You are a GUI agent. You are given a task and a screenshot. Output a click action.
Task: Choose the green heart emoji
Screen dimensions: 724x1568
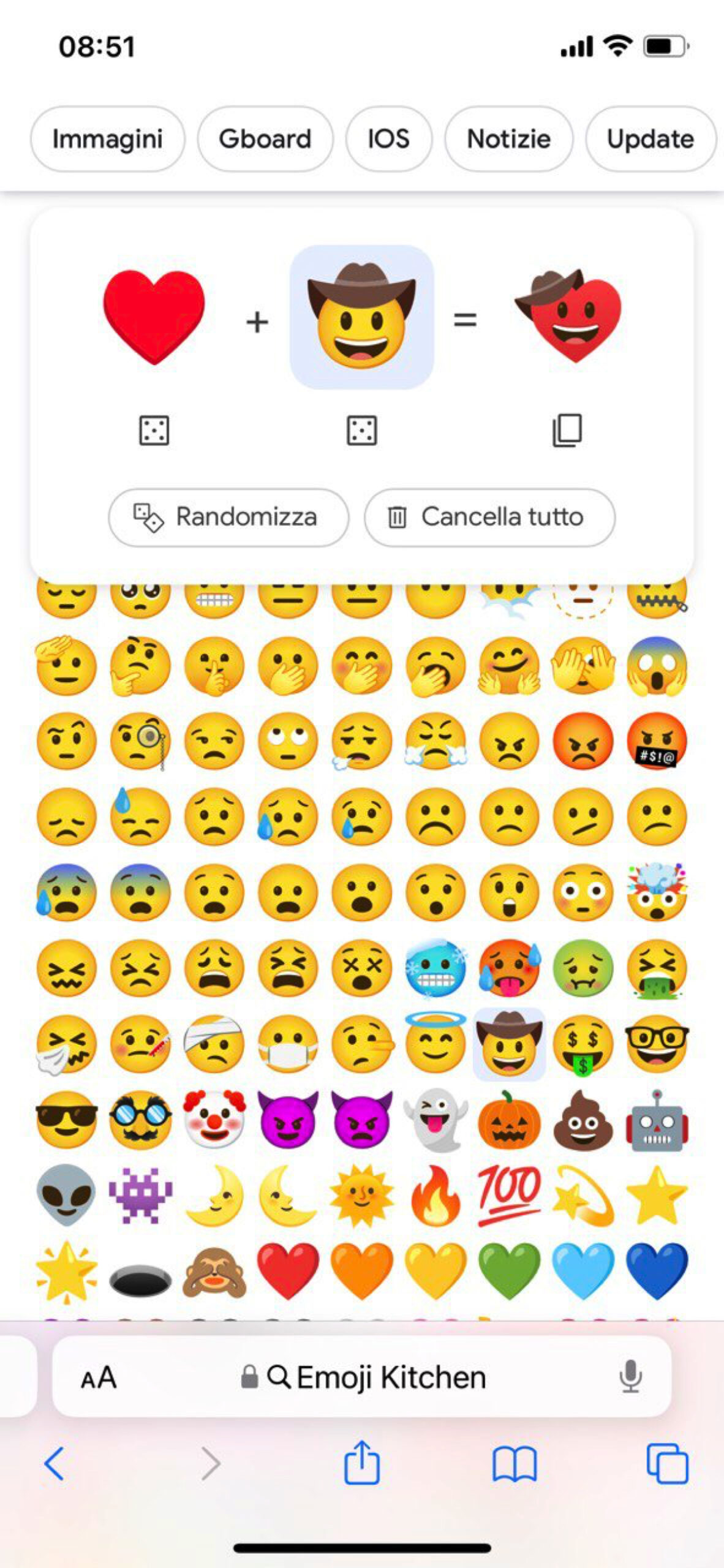tap(508, 1271)
